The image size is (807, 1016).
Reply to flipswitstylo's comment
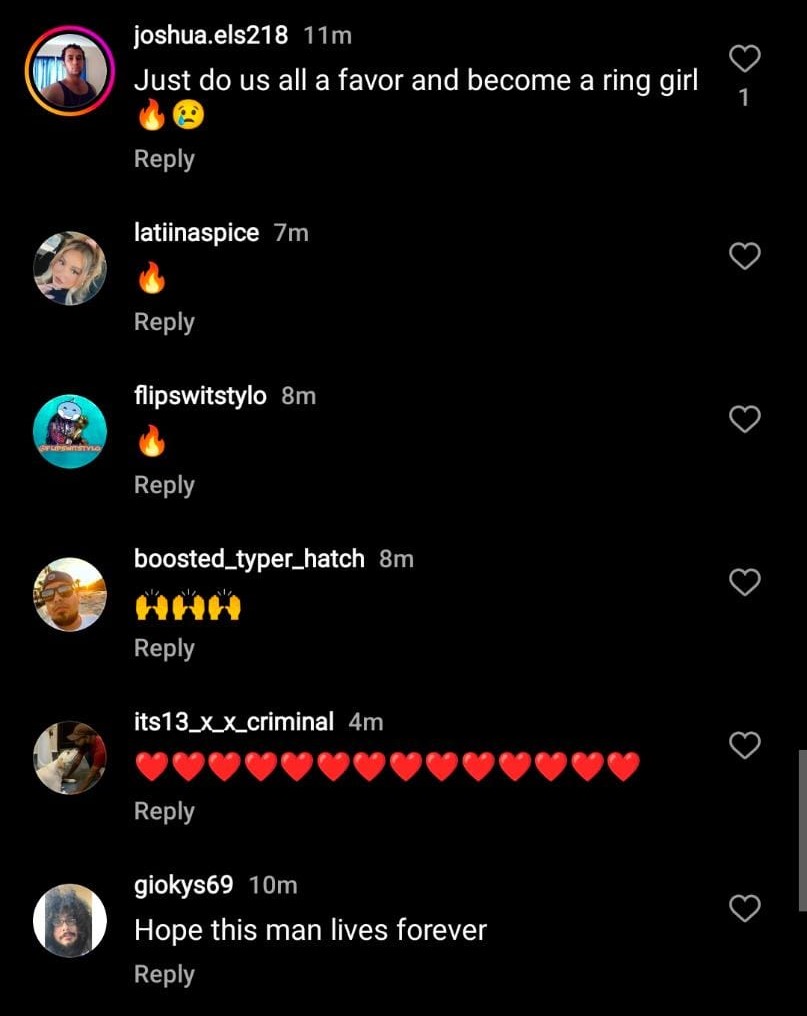pyautogui.click(x=164, y=485)
